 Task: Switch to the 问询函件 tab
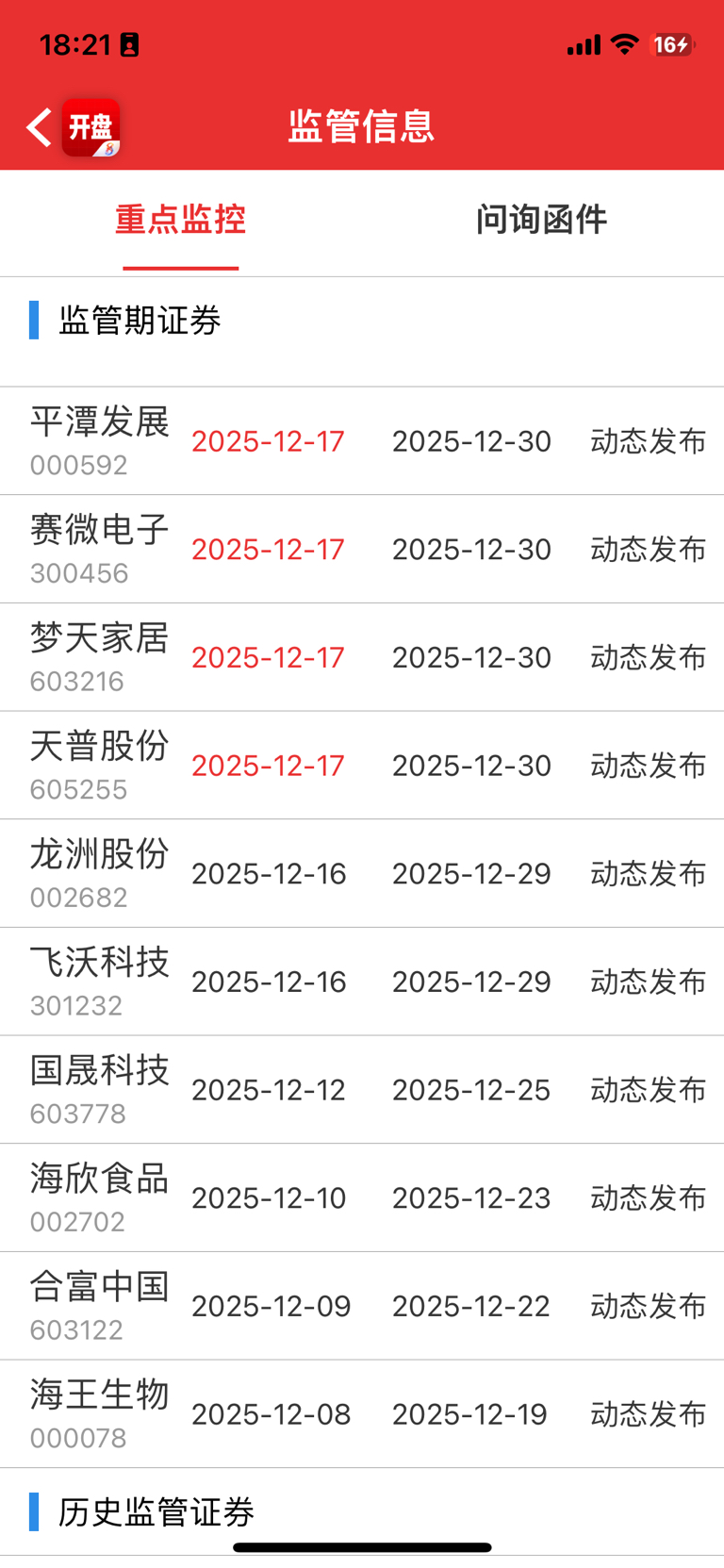[x=541, y=220]
